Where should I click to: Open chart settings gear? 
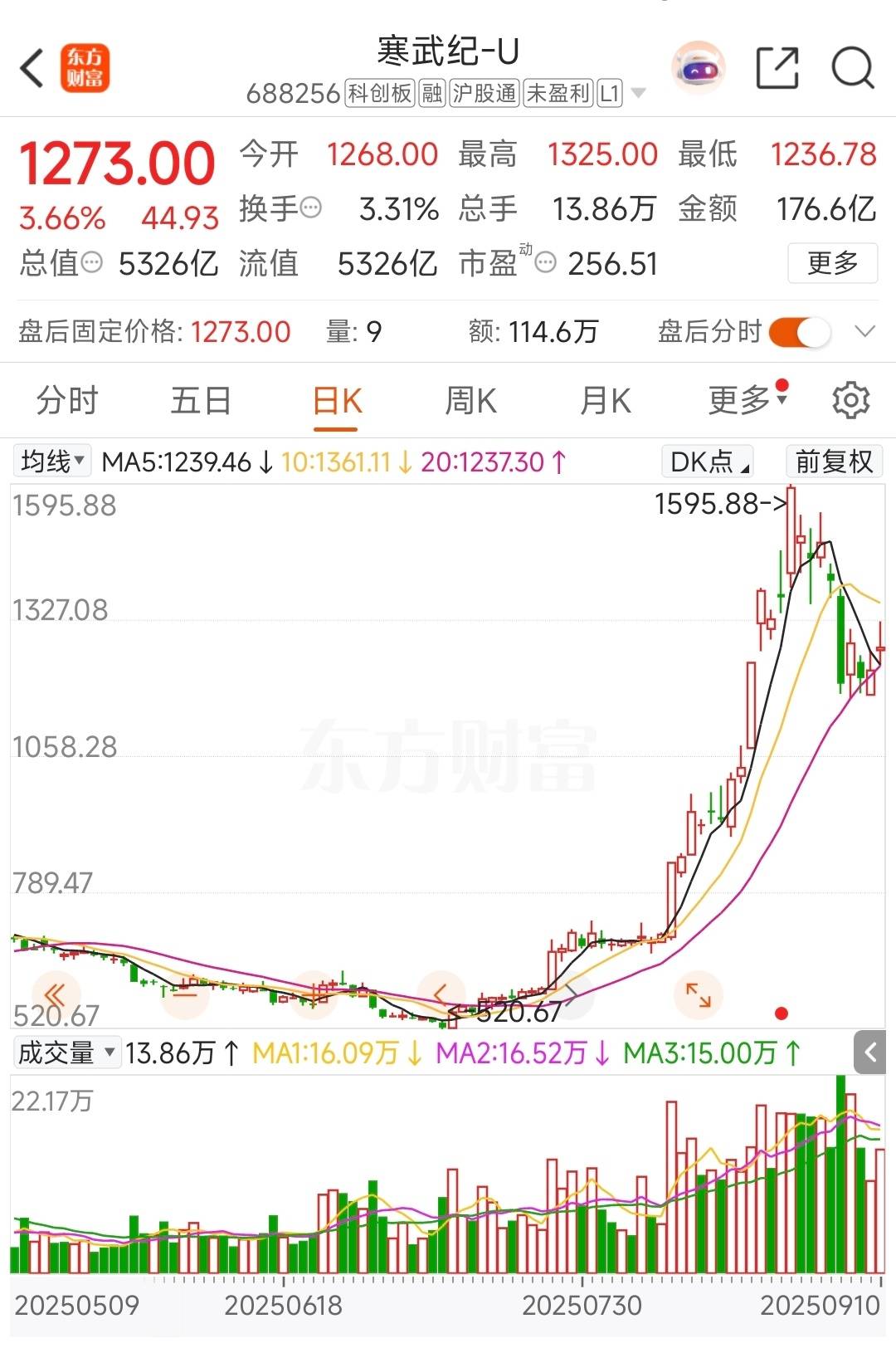(x=850, y=401)
